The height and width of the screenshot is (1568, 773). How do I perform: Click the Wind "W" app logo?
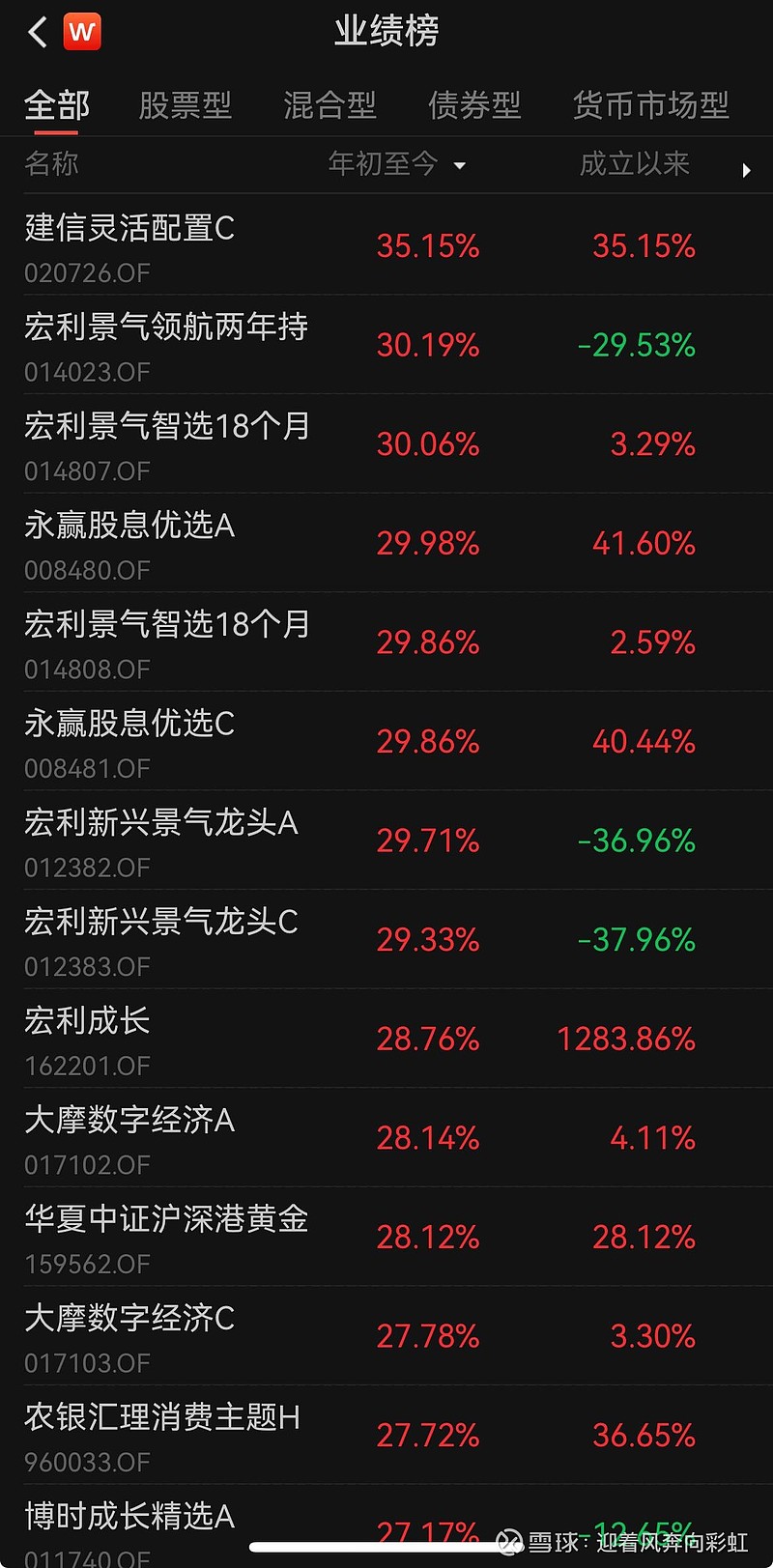82,31
